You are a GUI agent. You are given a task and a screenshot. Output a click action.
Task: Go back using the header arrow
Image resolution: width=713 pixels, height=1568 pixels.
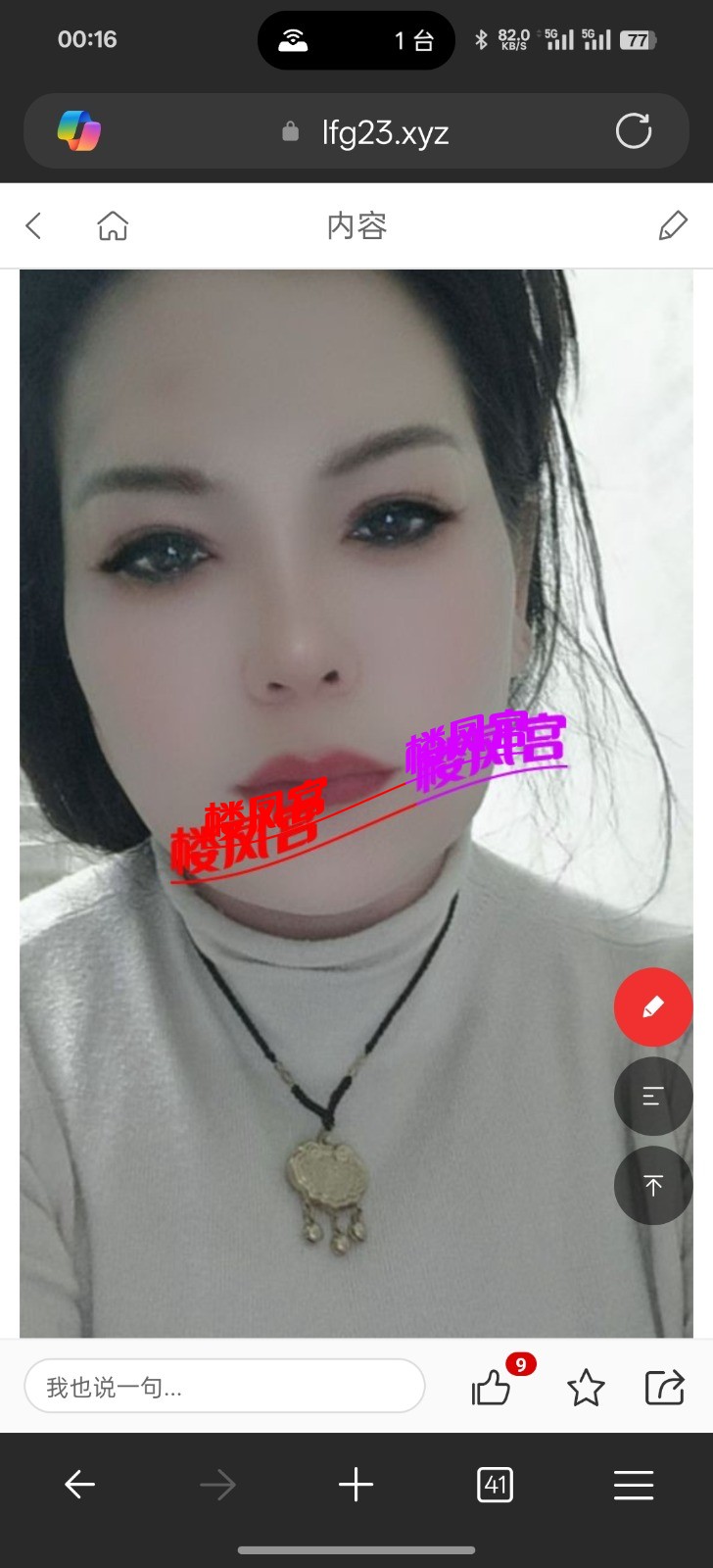pyautogui.click(x=34, y=226)
